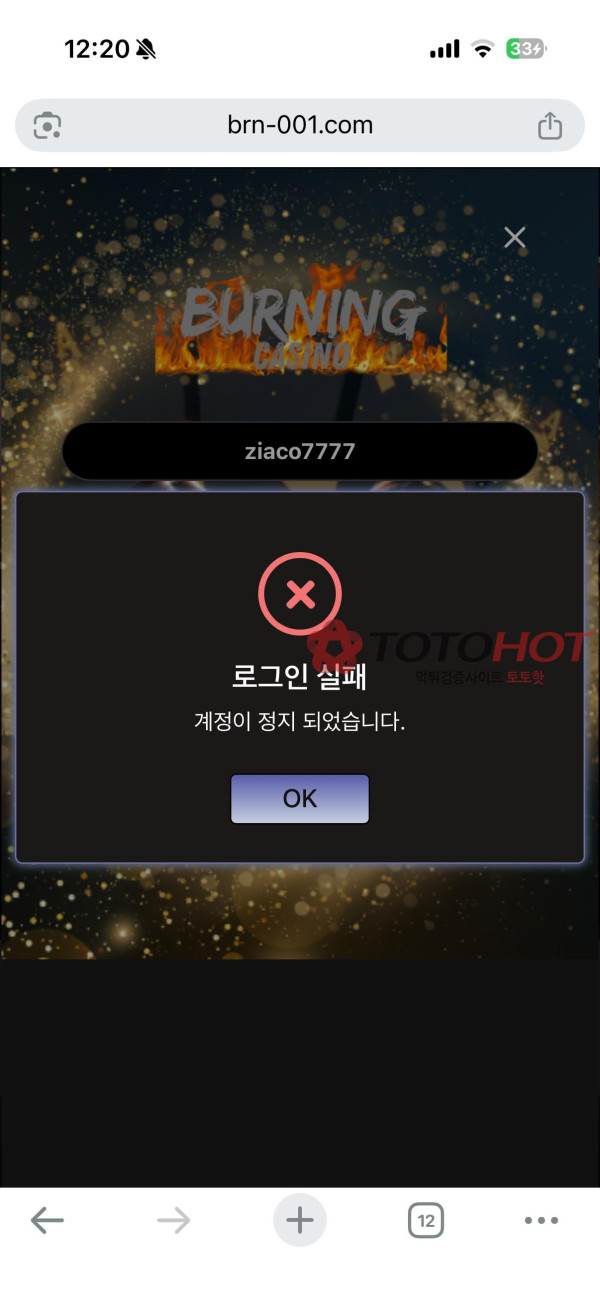This screenshot has height=1304, width=600.
Task: Open a new browser tab
Action: (x=300, y=1220)
